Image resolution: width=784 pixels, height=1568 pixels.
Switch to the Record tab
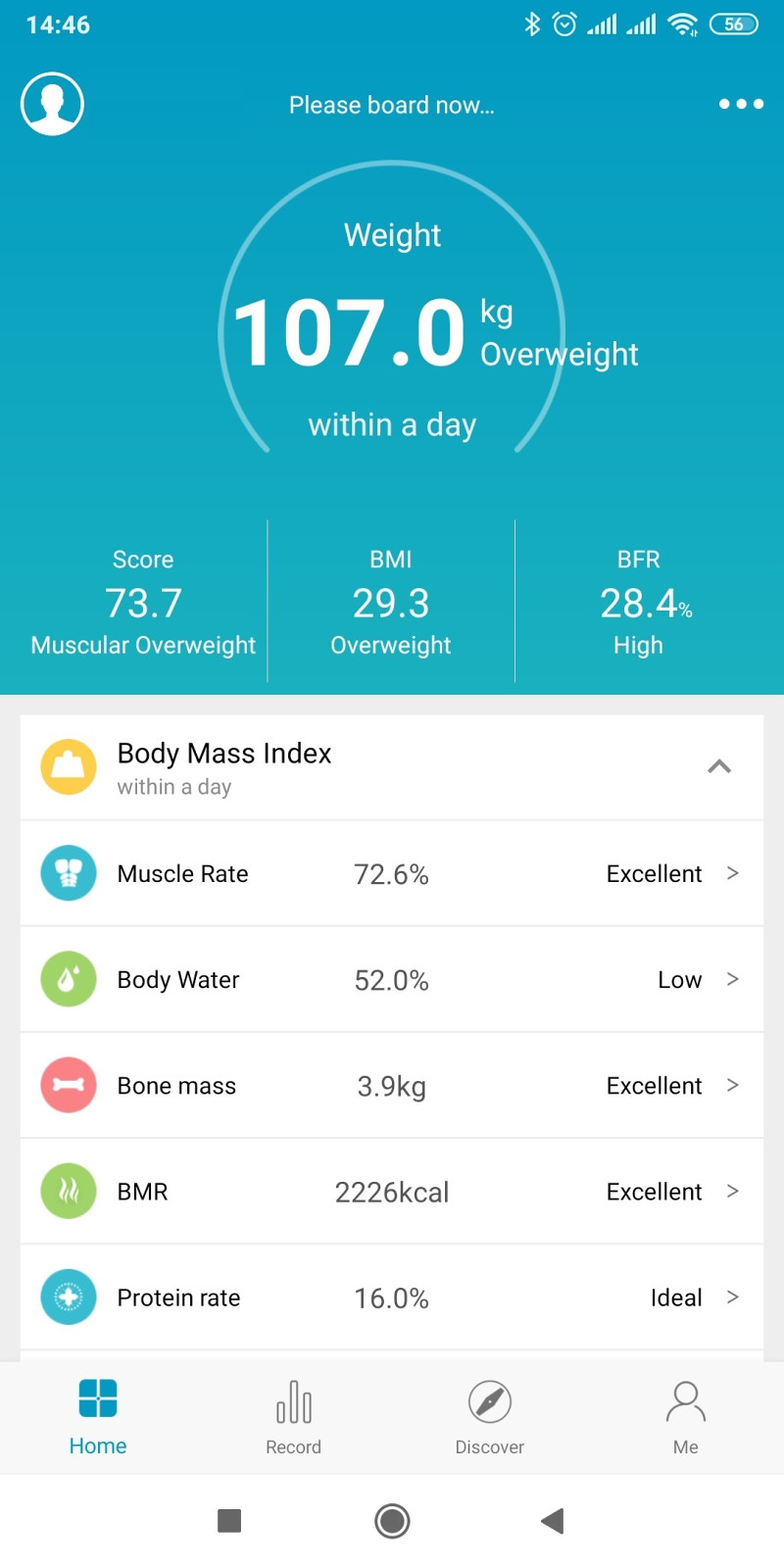point(294,1417)
